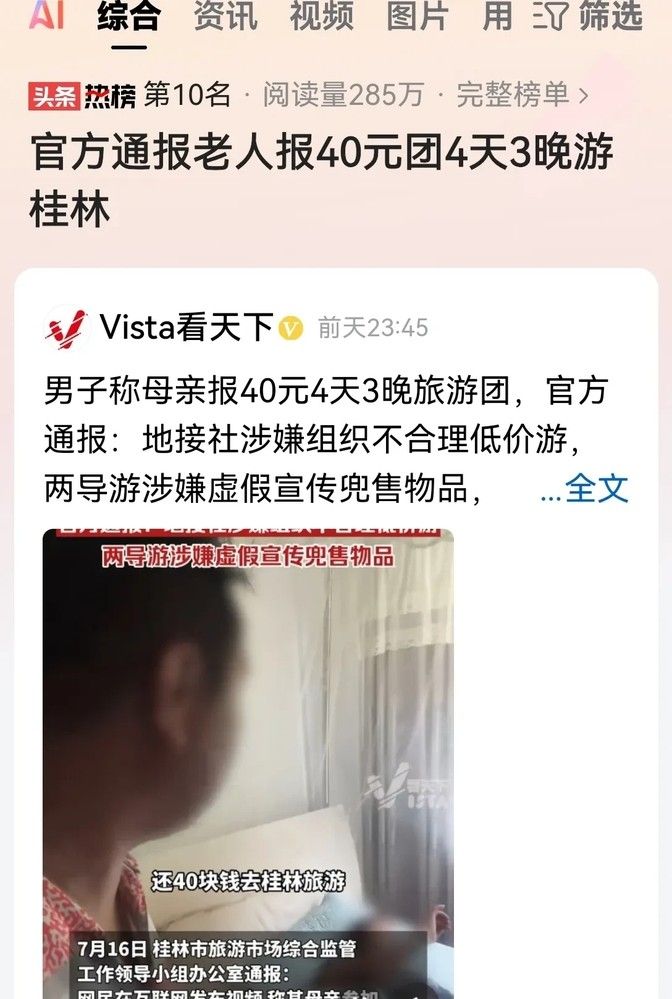This screenshot has height=999, width=672.
Task: Switch to the 资讯 tab
Action: pos(225,16)
